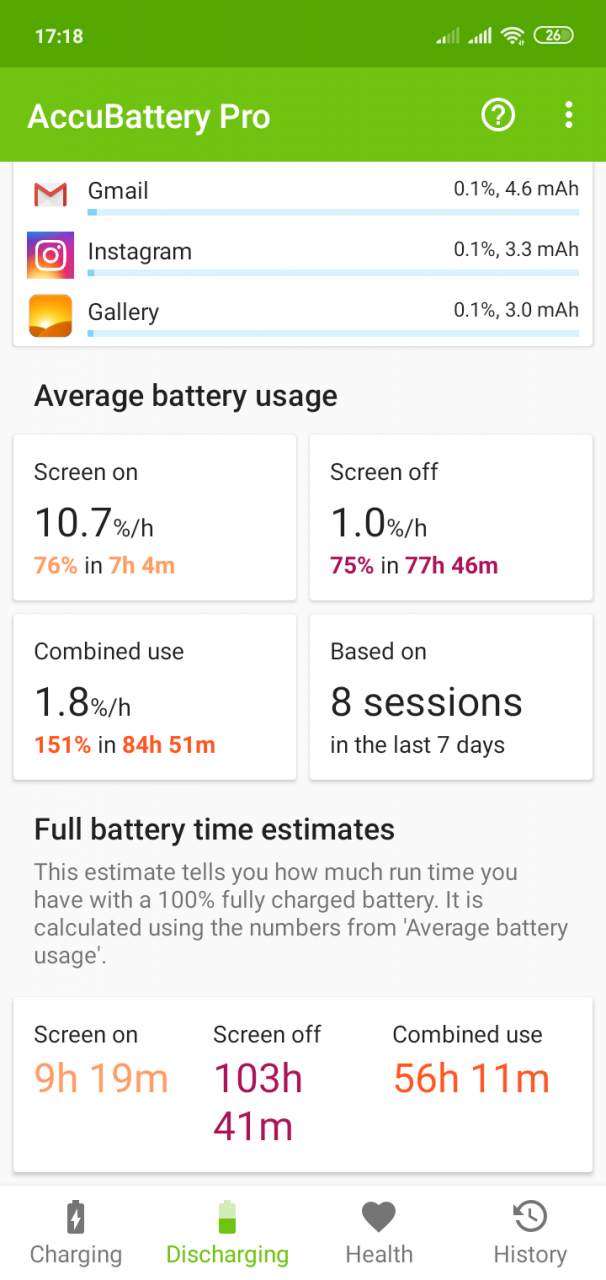Switch to the Charging tab
The width and height of the screenshot is (606, 1280).
[x=76, y=1233]
